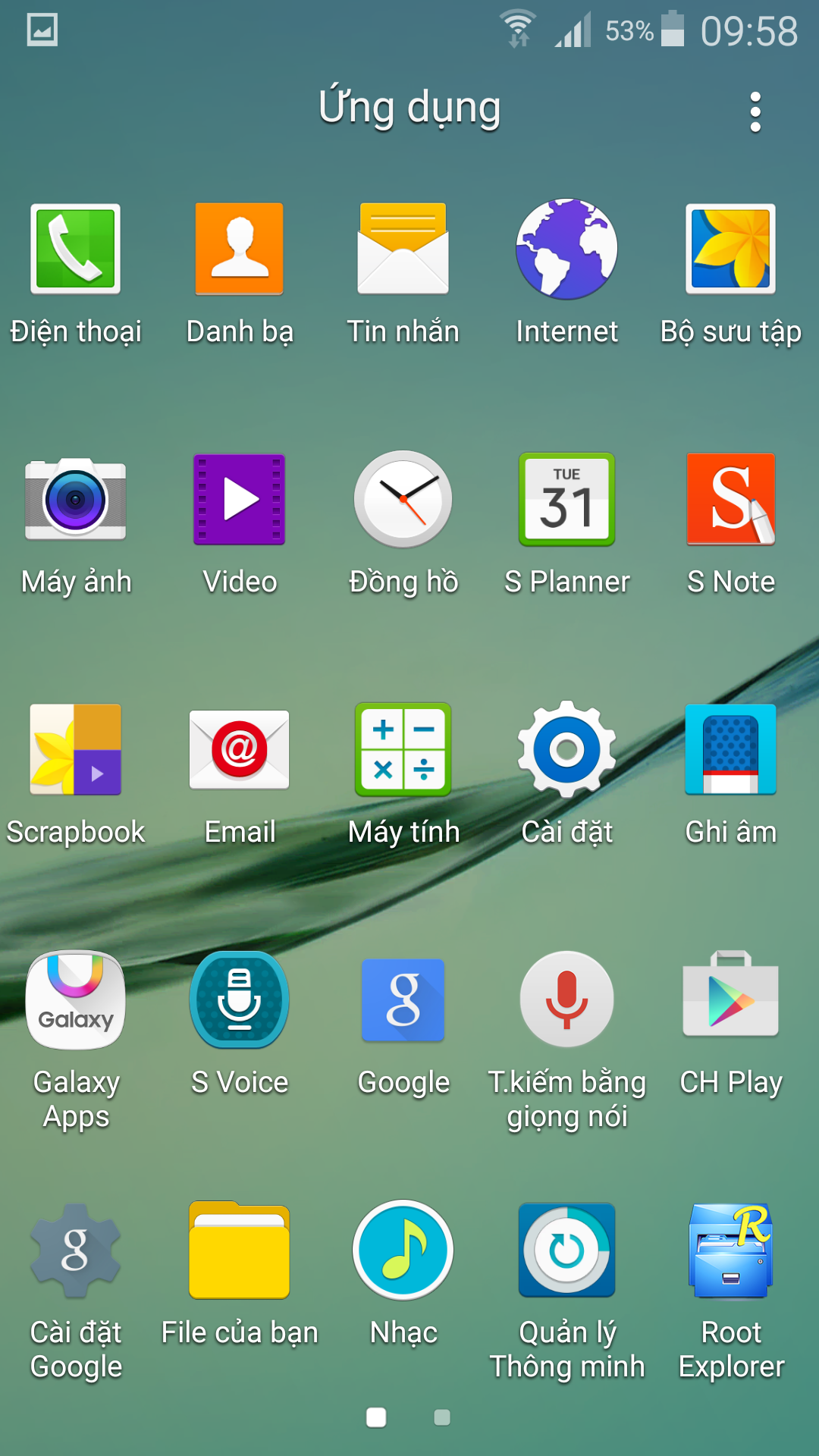
Task: Go to the second apps page indicator
Action: pos(442,1417)
